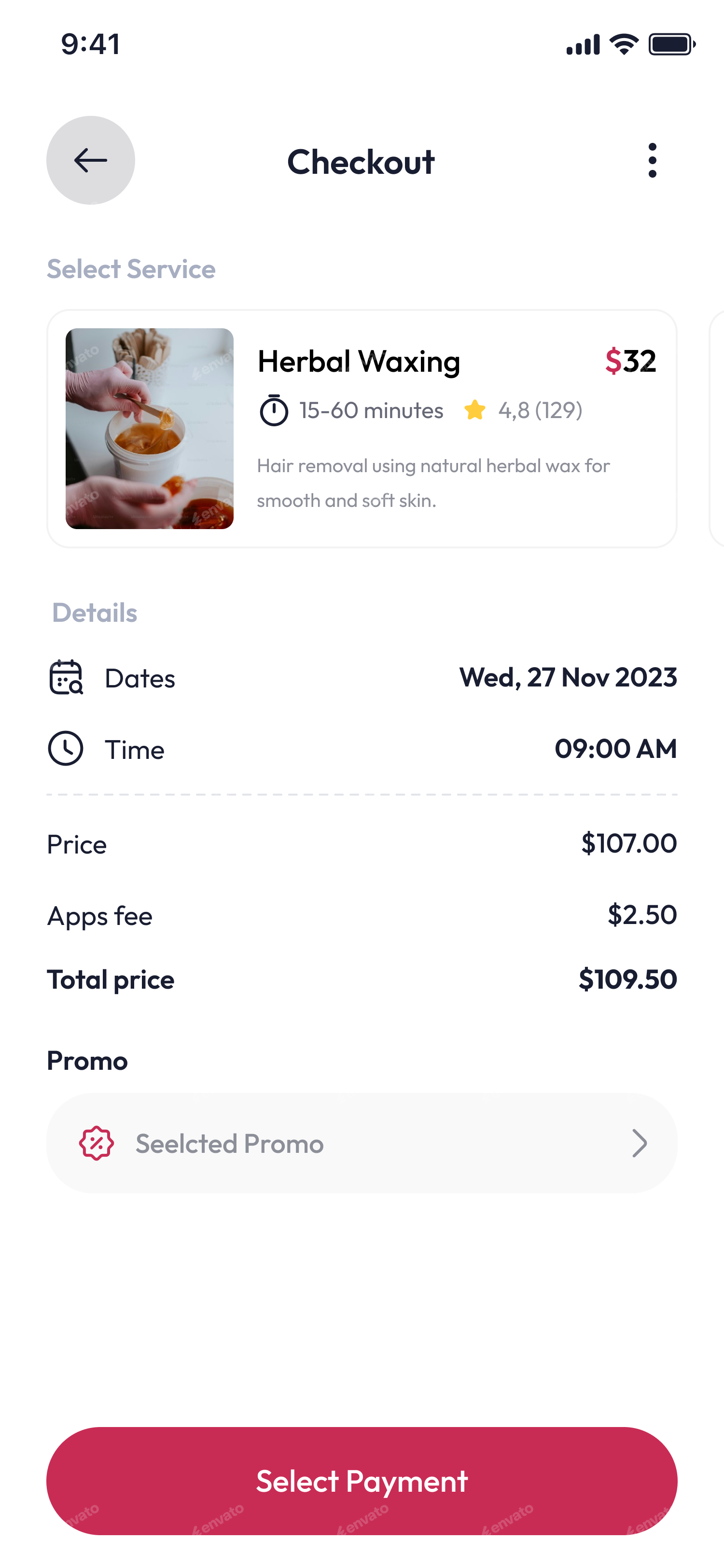Screen dimensions: 724x1568
Task: Click the stopwatch duration icon
Action: (x=273, y=410)
